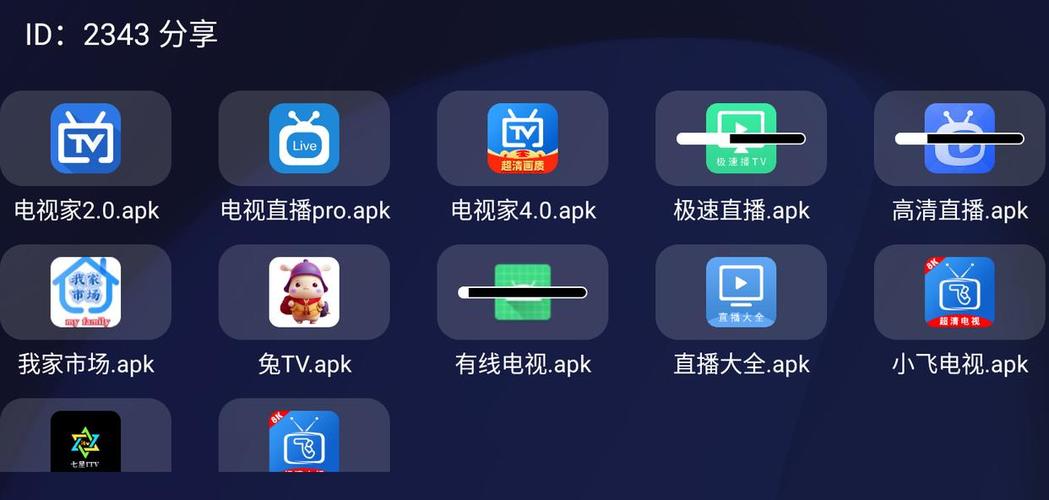This screenshot has height=500, width=1049.
Task: Open 电视家2.0.apk tile
Action: pyautogui.click(x=86, y=139)
